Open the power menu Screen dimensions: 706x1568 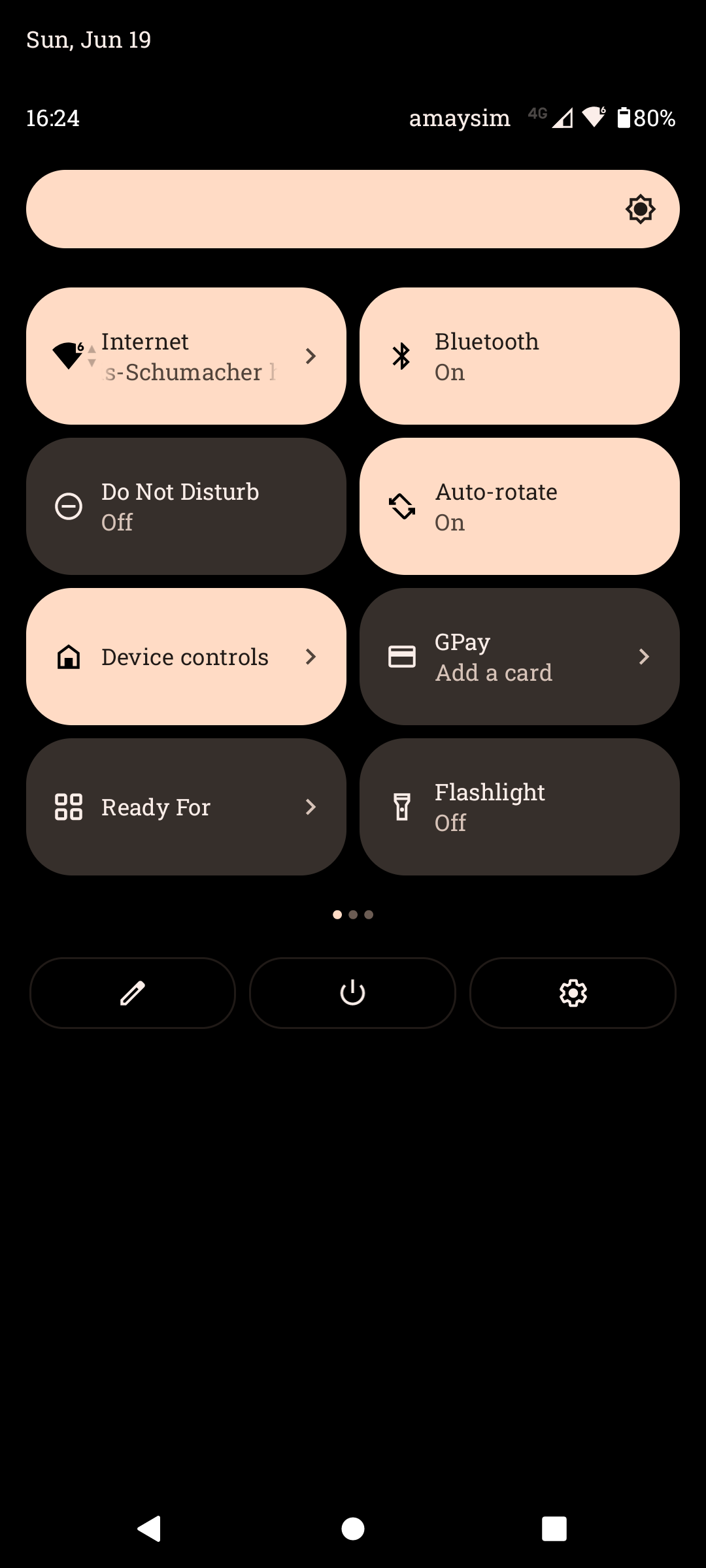point(352,993)
